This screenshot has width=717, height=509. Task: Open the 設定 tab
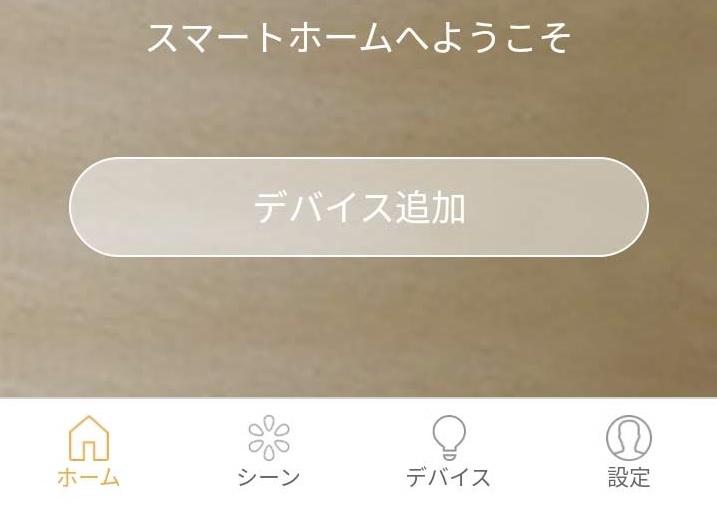[628, 452]
